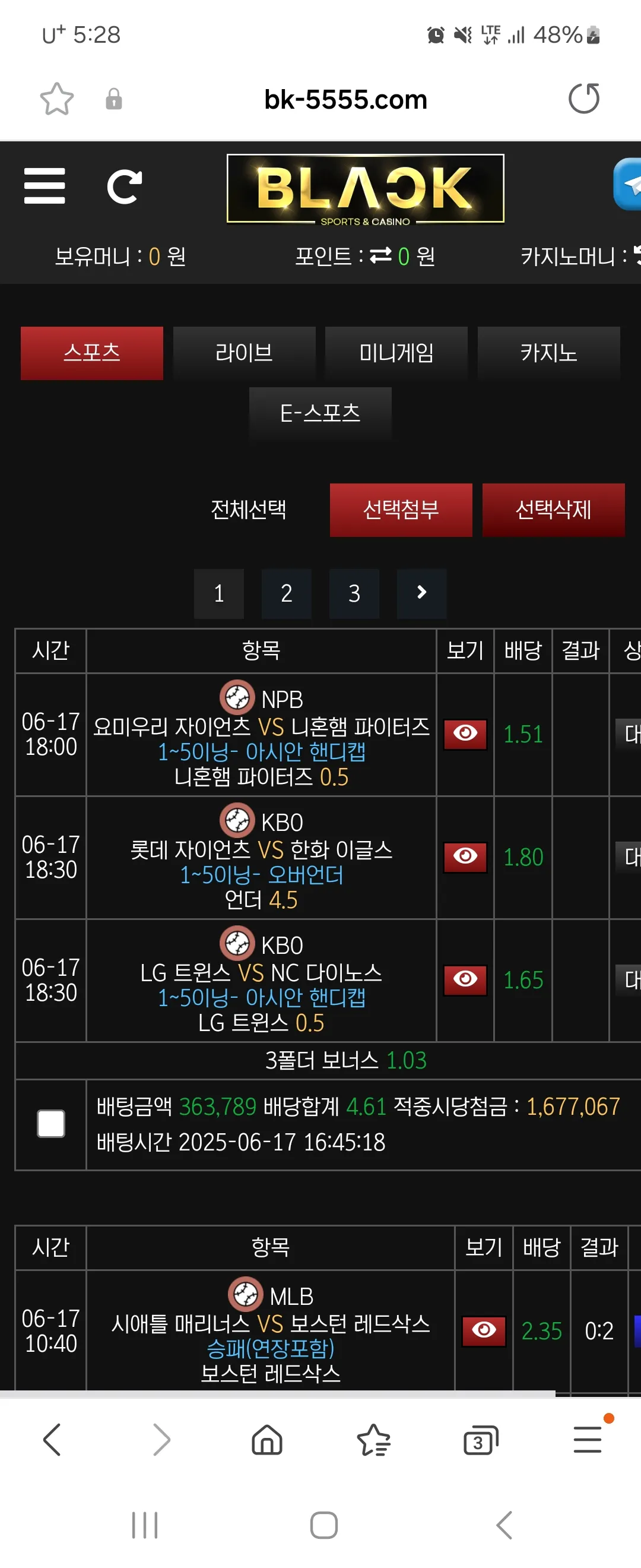The width and height of the screenshot is (641, 1568).
Task: Tap the 선택첨부 button
Action: pos(401,510)
